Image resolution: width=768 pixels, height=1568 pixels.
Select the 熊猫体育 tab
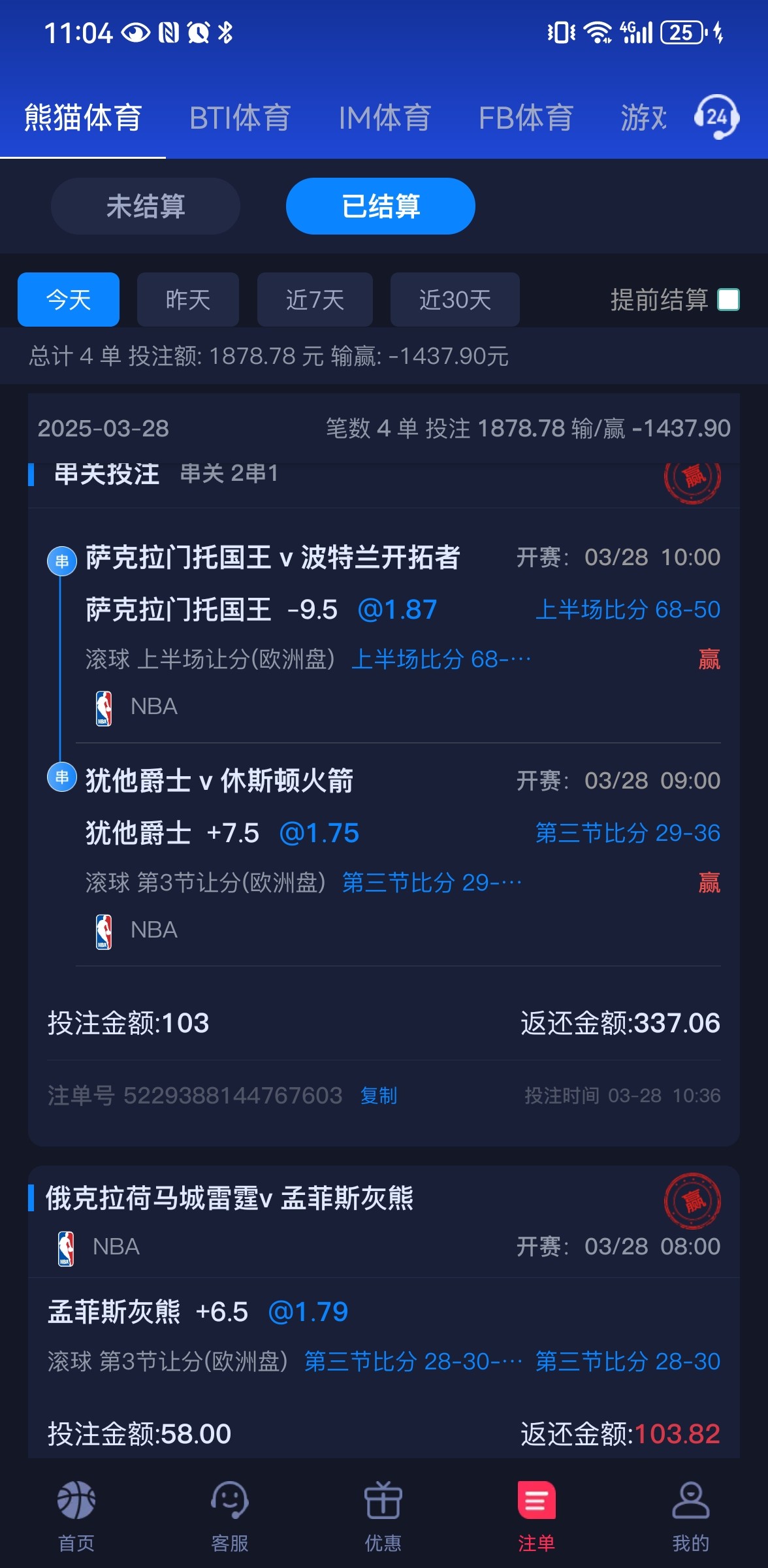[x=83, y=118]
